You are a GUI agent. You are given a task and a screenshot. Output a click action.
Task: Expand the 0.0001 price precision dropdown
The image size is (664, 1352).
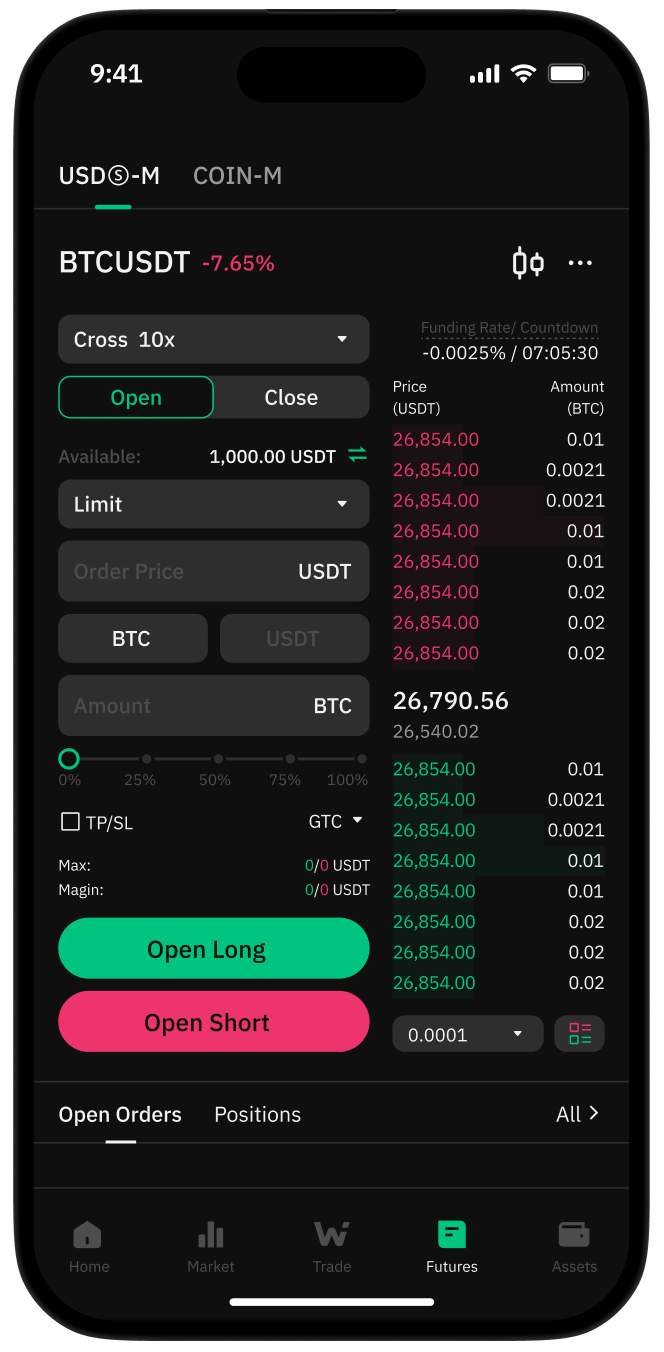[x=467, y=1034]
